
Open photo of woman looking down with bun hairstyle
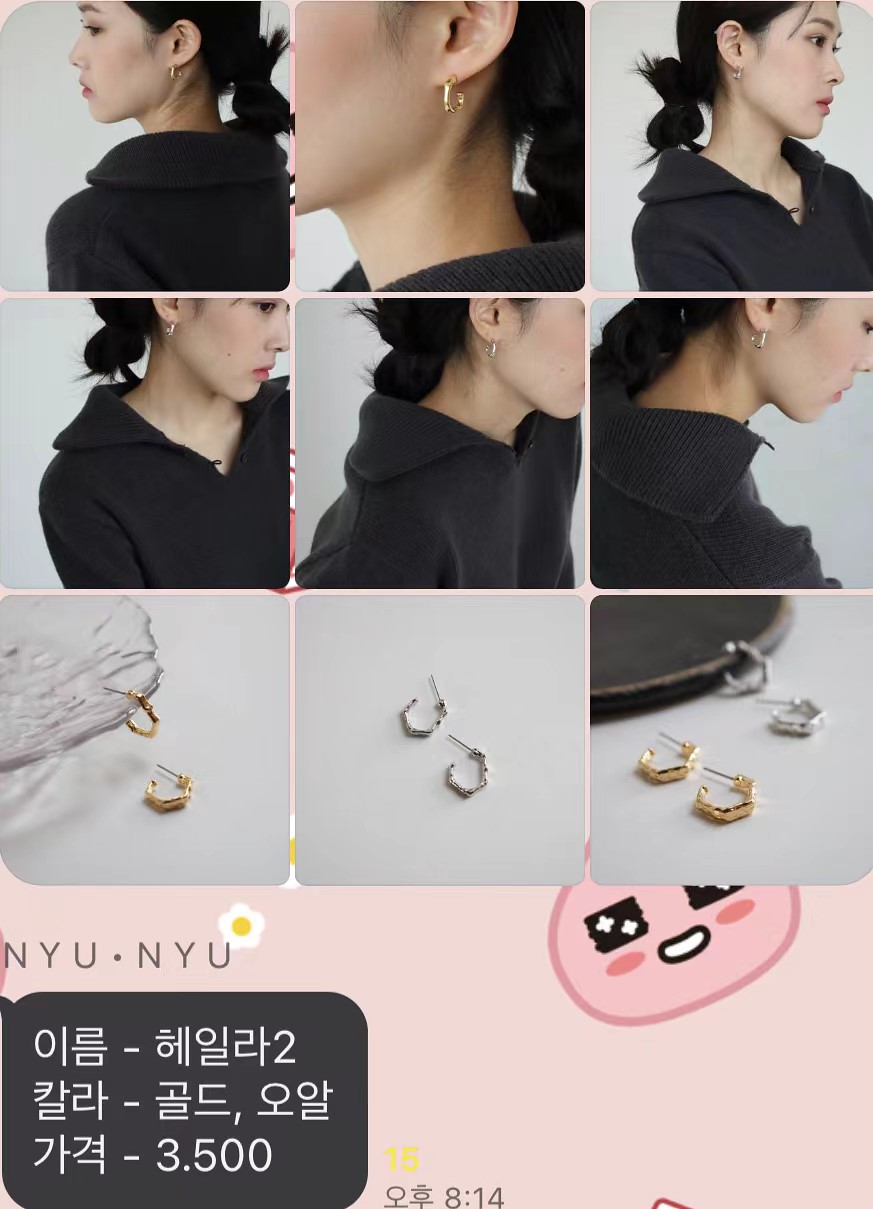pyautogui.click(x=144, y=443)
